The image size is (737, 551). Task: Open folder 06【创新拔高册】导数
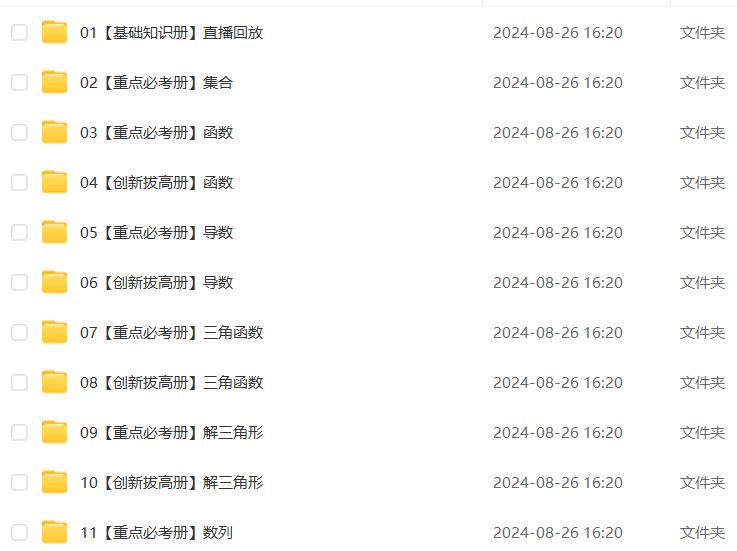pyautogui.click(x=156, y=283)
